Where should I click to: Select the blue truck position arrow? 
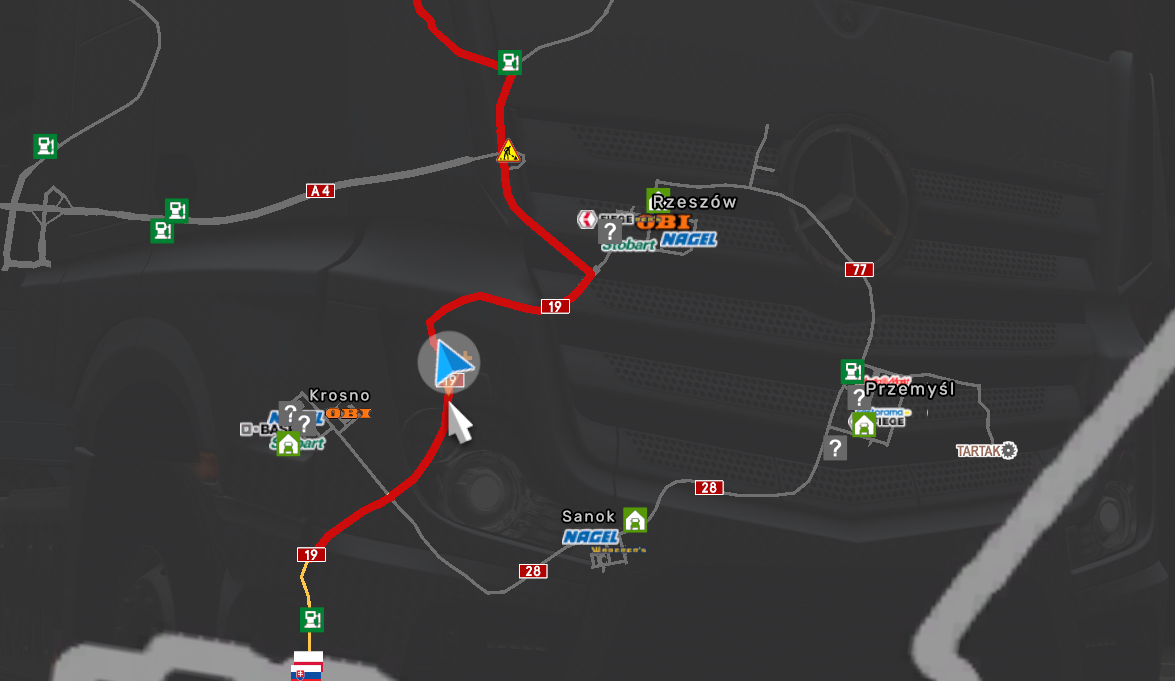[449, 363]
